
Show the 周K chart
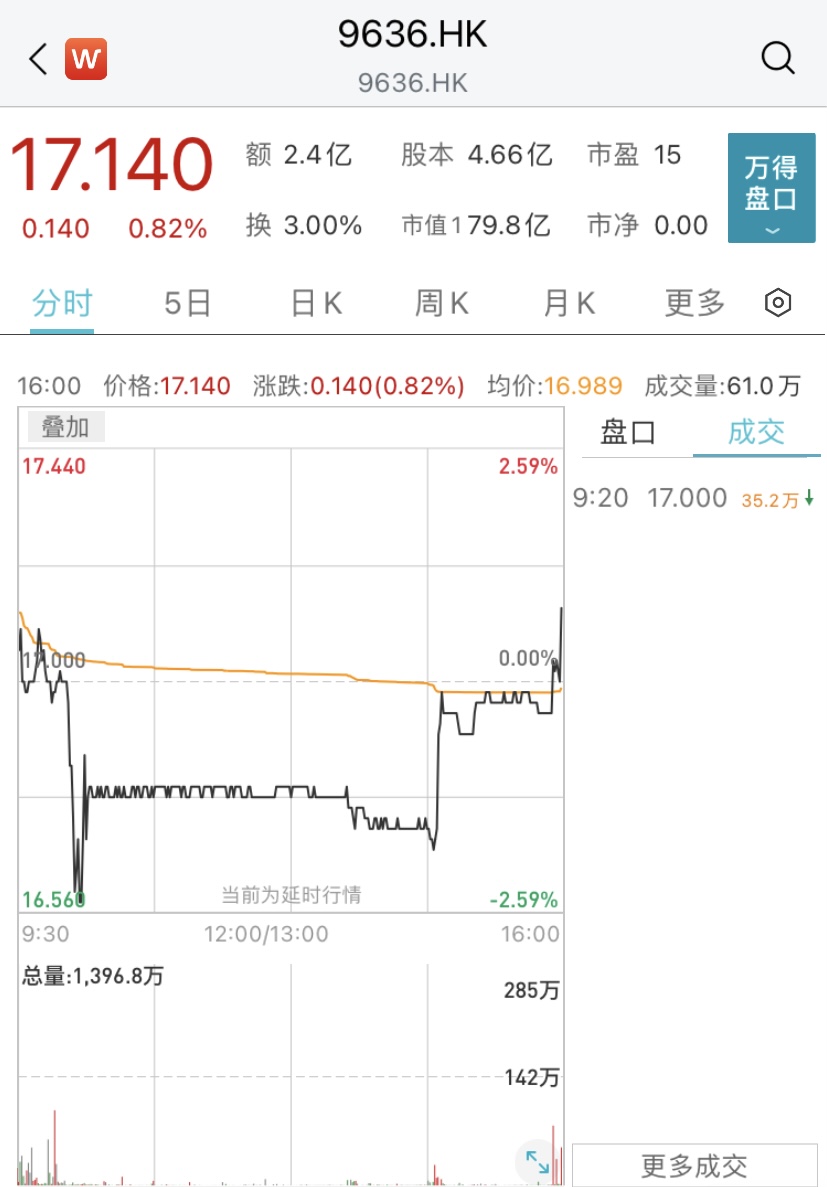tap(442, 302)
